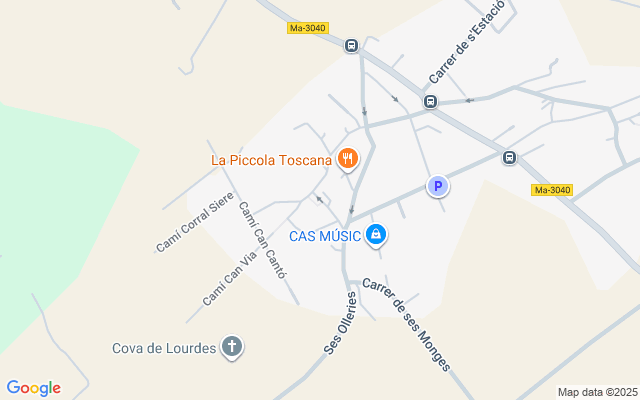
Task: Tap the bus stop beside the Ma-3040 label
Action: pos(351,45)
